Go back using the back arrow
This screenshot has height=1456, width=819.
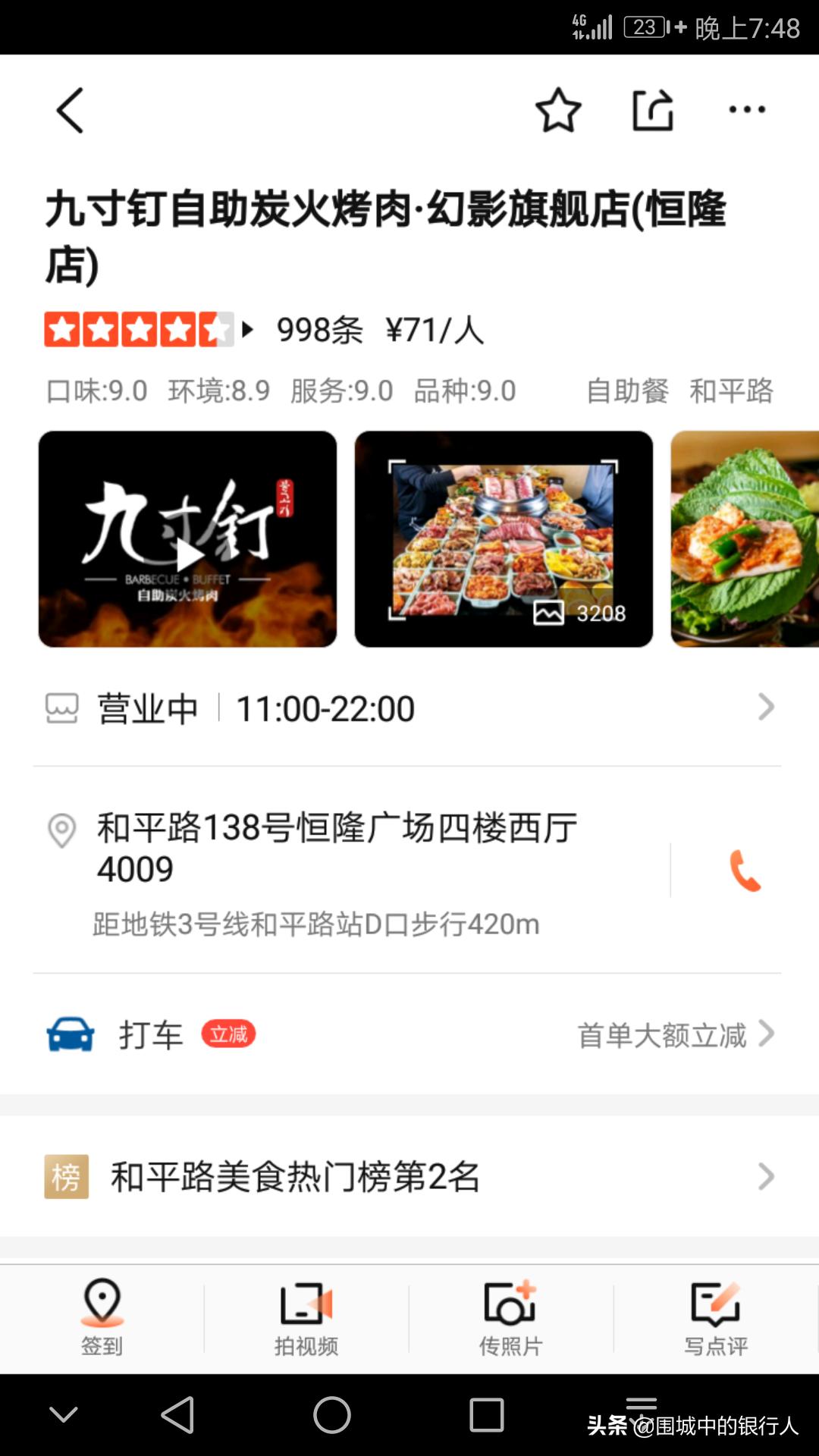tap(69, 111)
